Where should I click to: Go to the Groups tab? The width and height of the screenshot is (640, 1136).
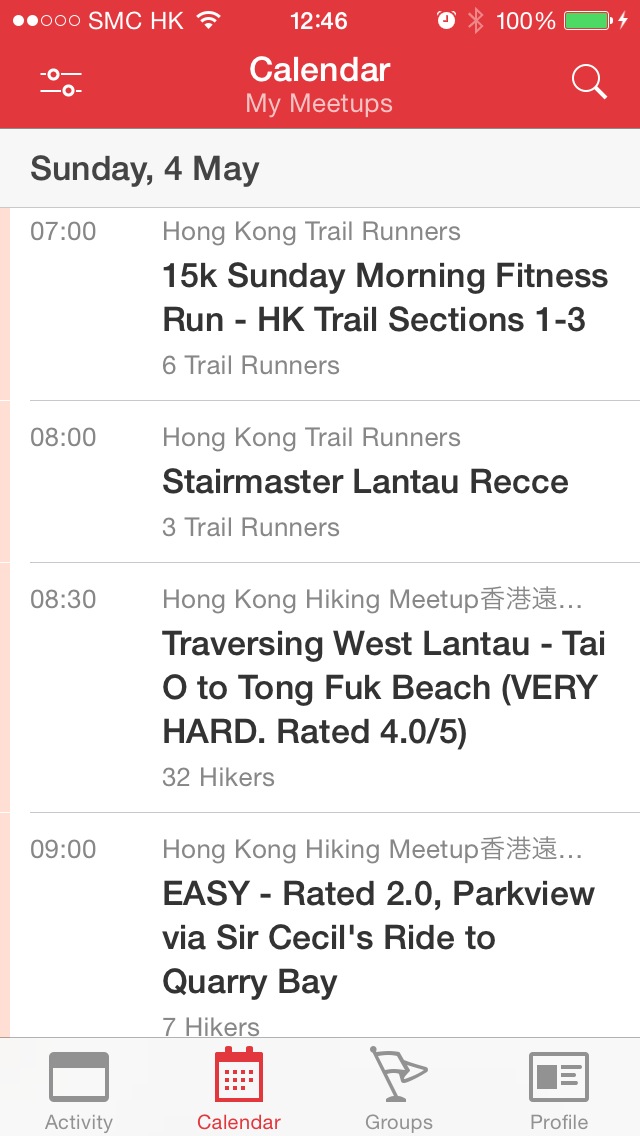(x=398, y=1088)
